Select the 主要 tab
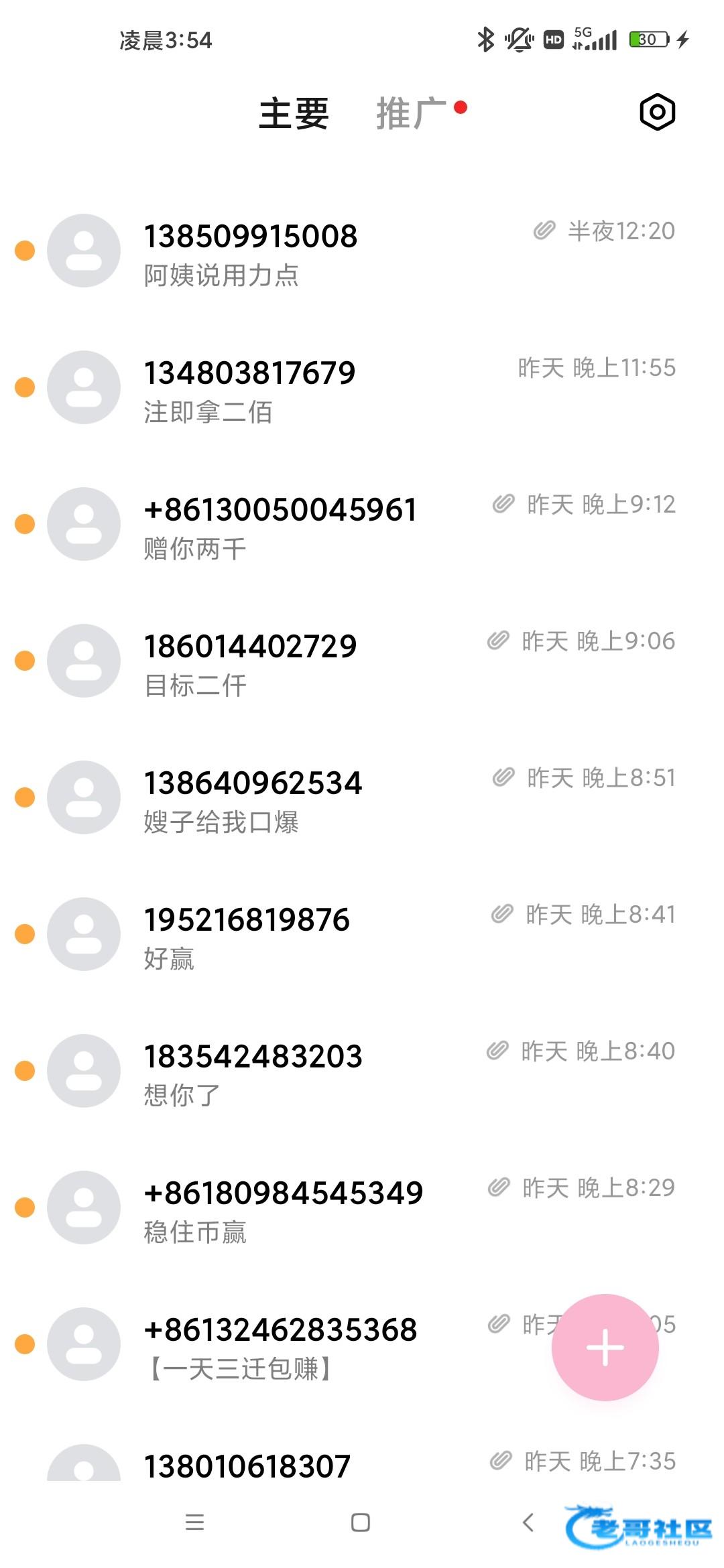This screenshot has width=724, height=1568. [294, 113]
